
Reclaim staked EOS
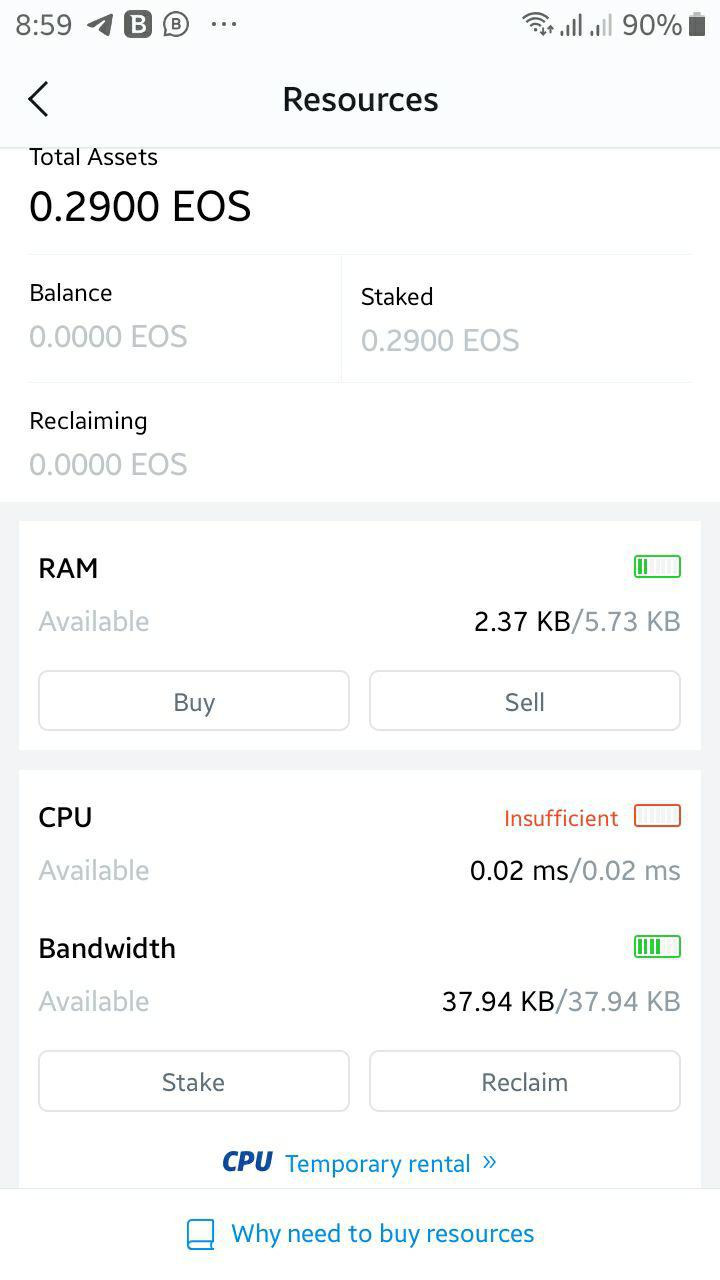coord(525,1081)
